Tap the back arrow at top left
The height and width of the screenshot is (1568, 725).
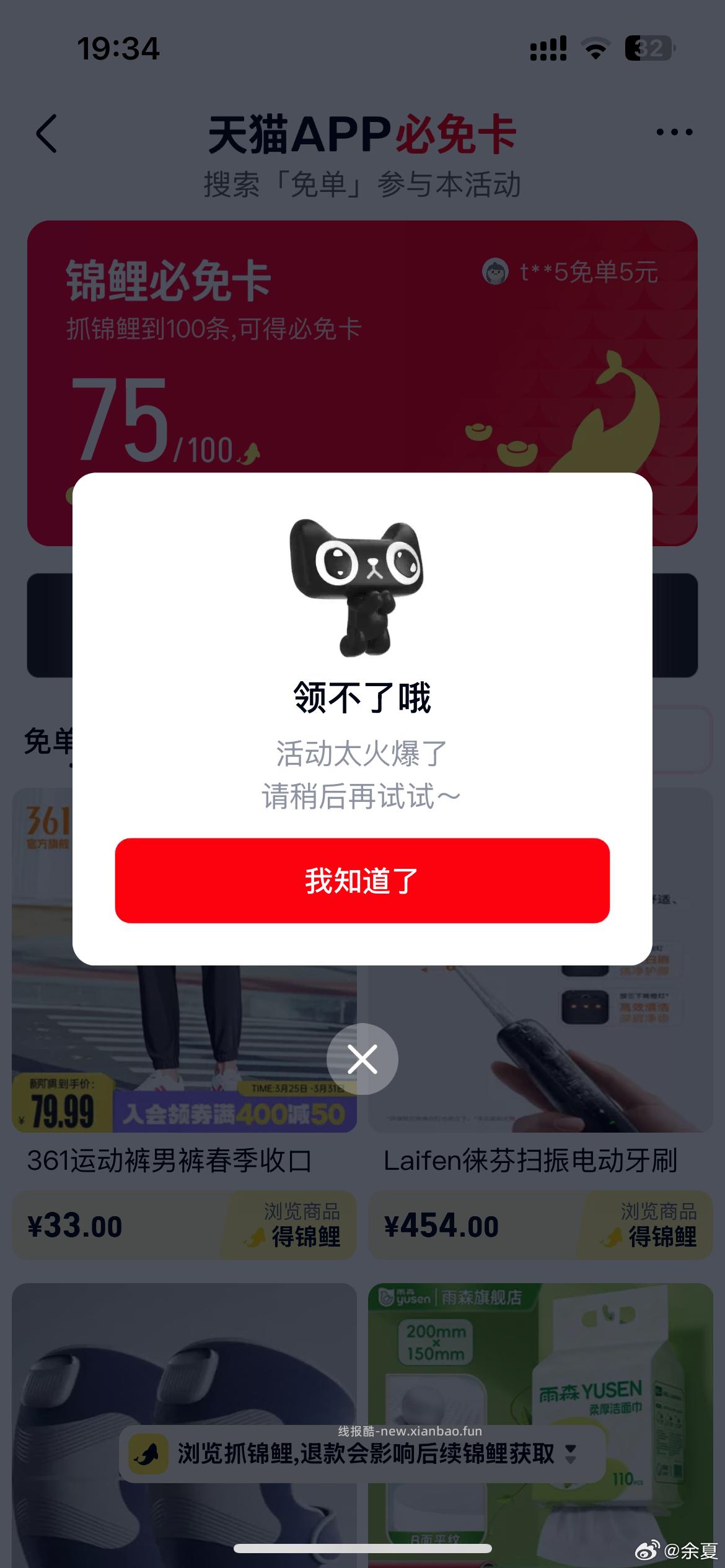[46, 132]
